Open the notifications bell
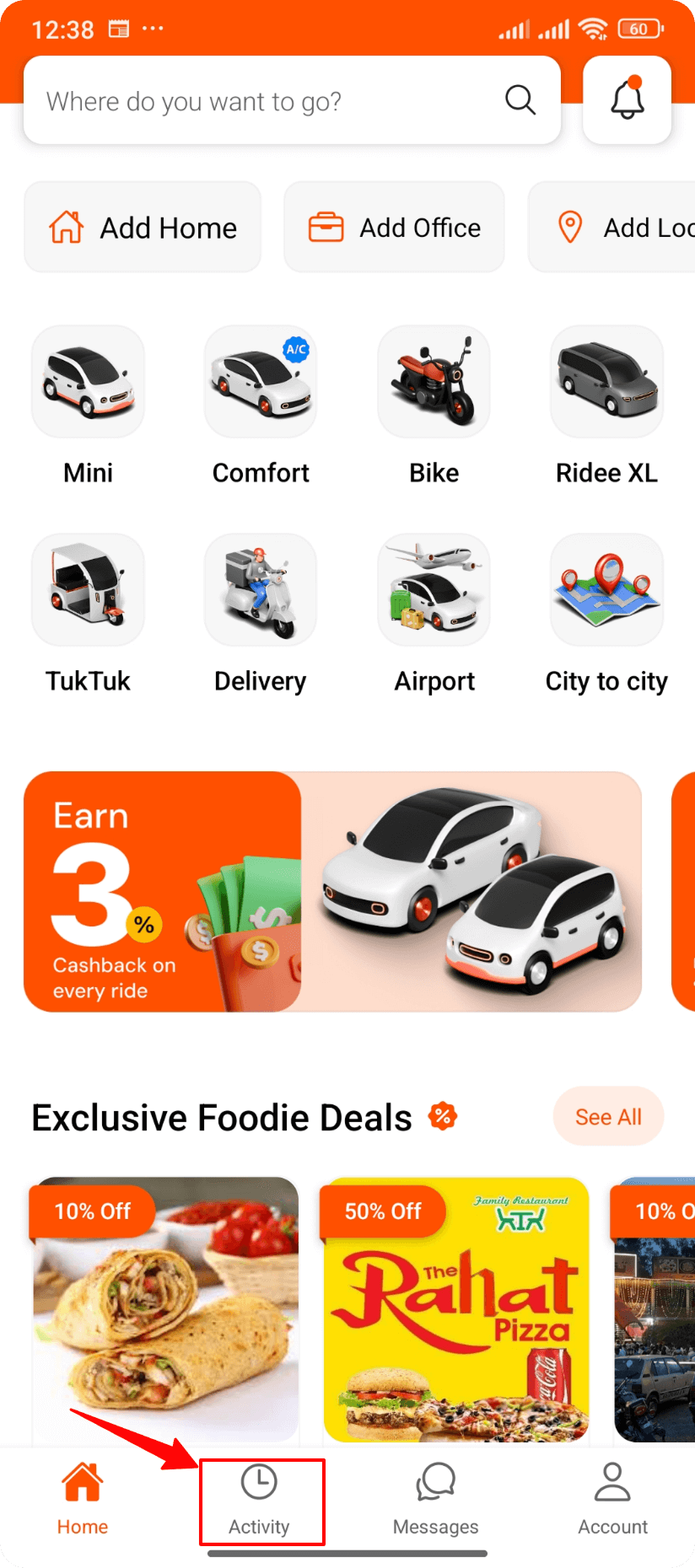 point(627,100)
